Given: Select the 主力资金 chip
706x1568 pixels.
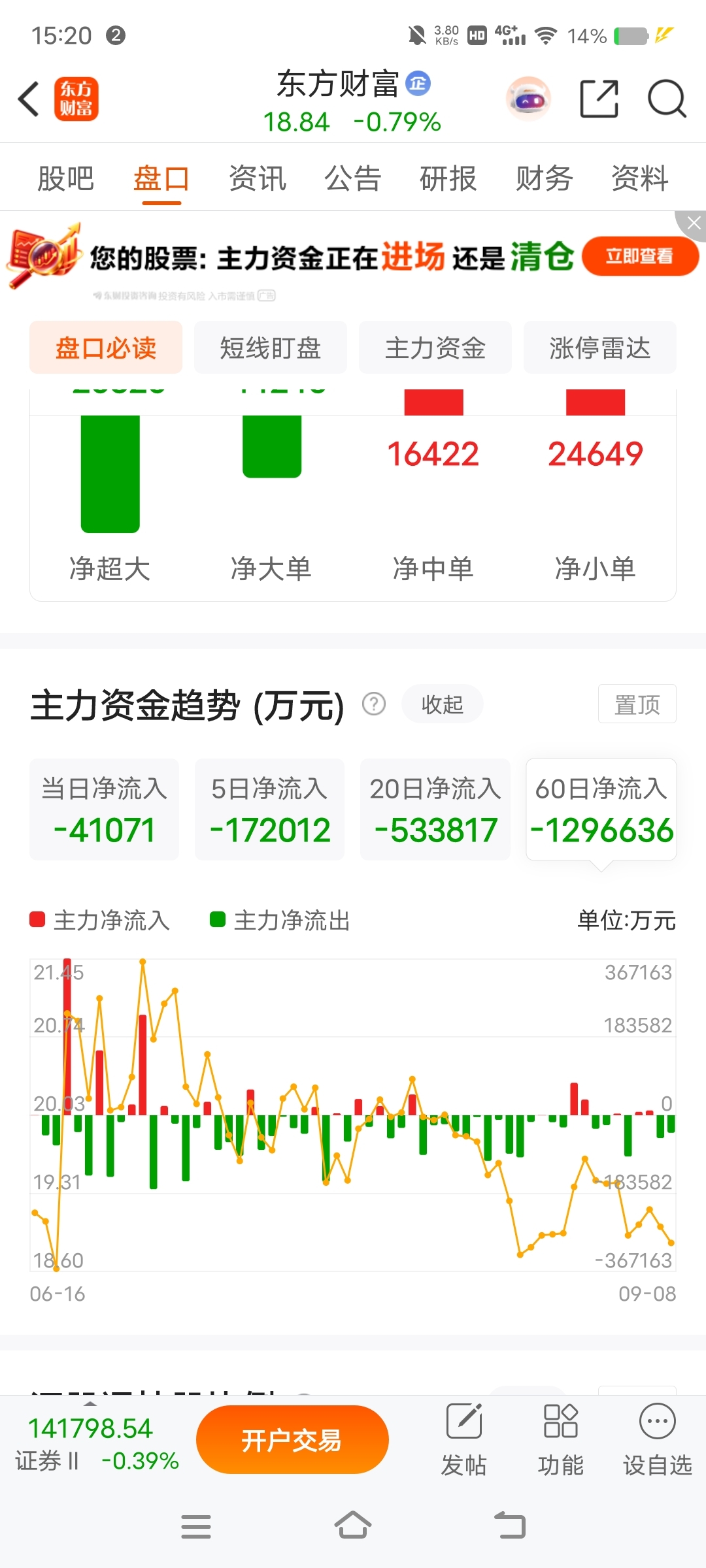Looking at the screenshot, I should [x=435, y=348].
